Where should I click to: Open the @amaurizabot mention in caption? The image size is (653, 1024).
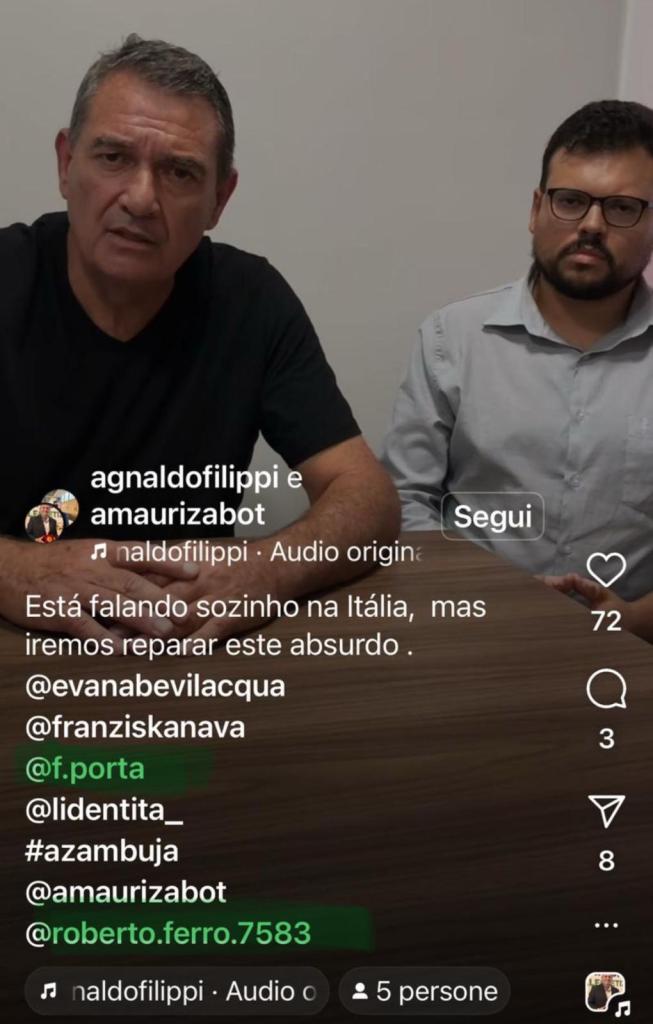pos(126,892)
